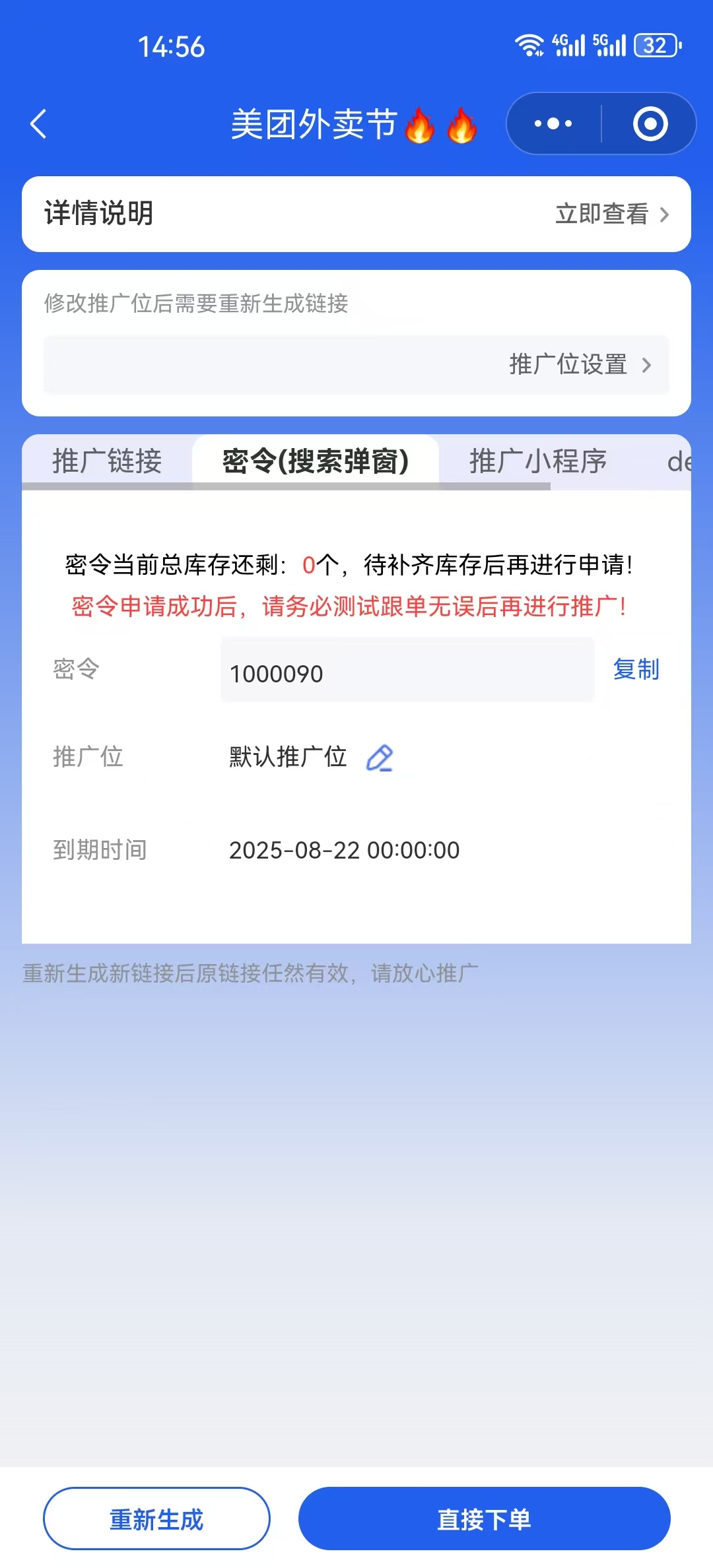Open the mini program more-options menu
713x1568 pixels.
point(553,124)
